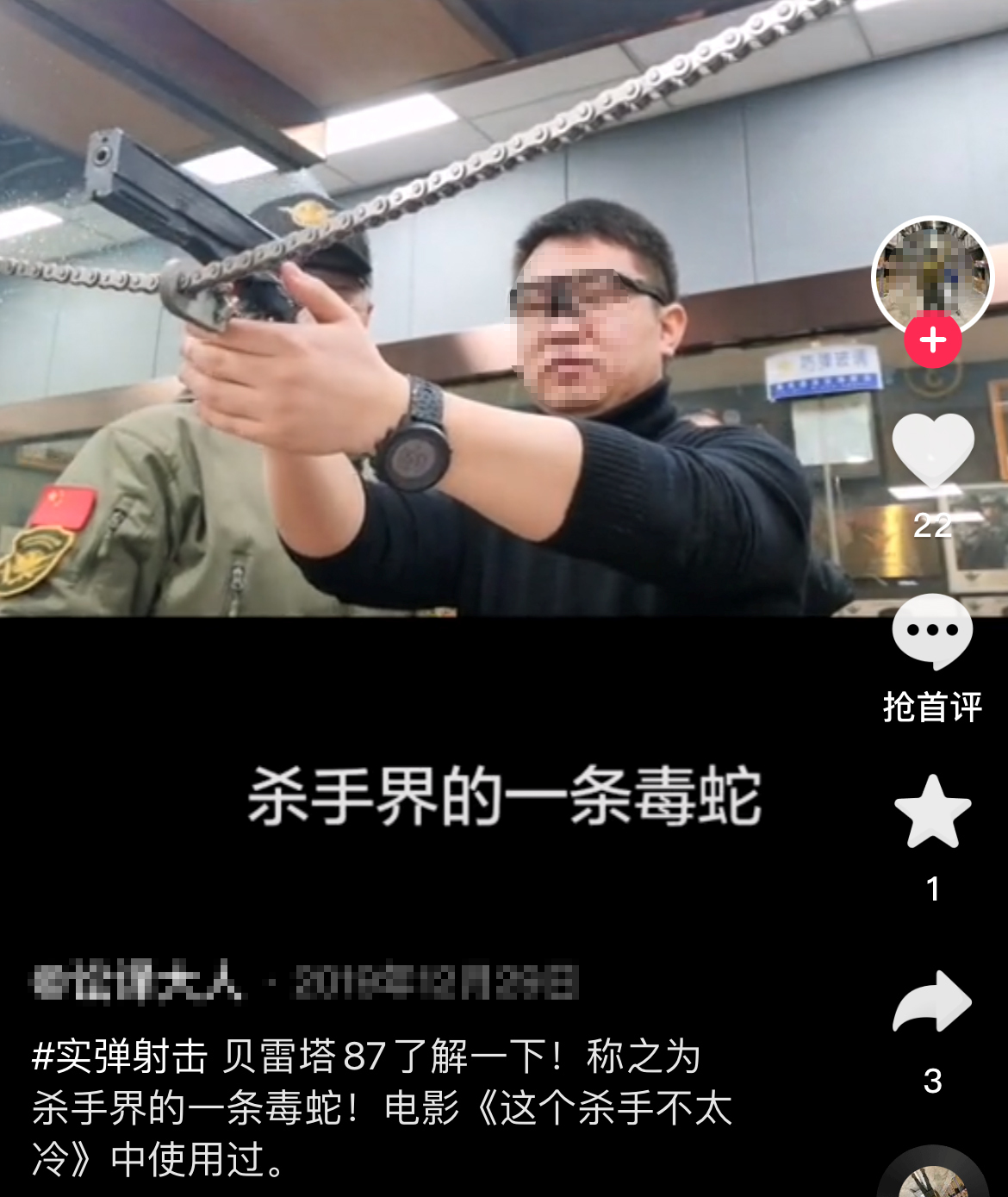1008x1197 pixels.
Task: Open the #实弹射击 hashtag link
Action: coord(120,1057)
